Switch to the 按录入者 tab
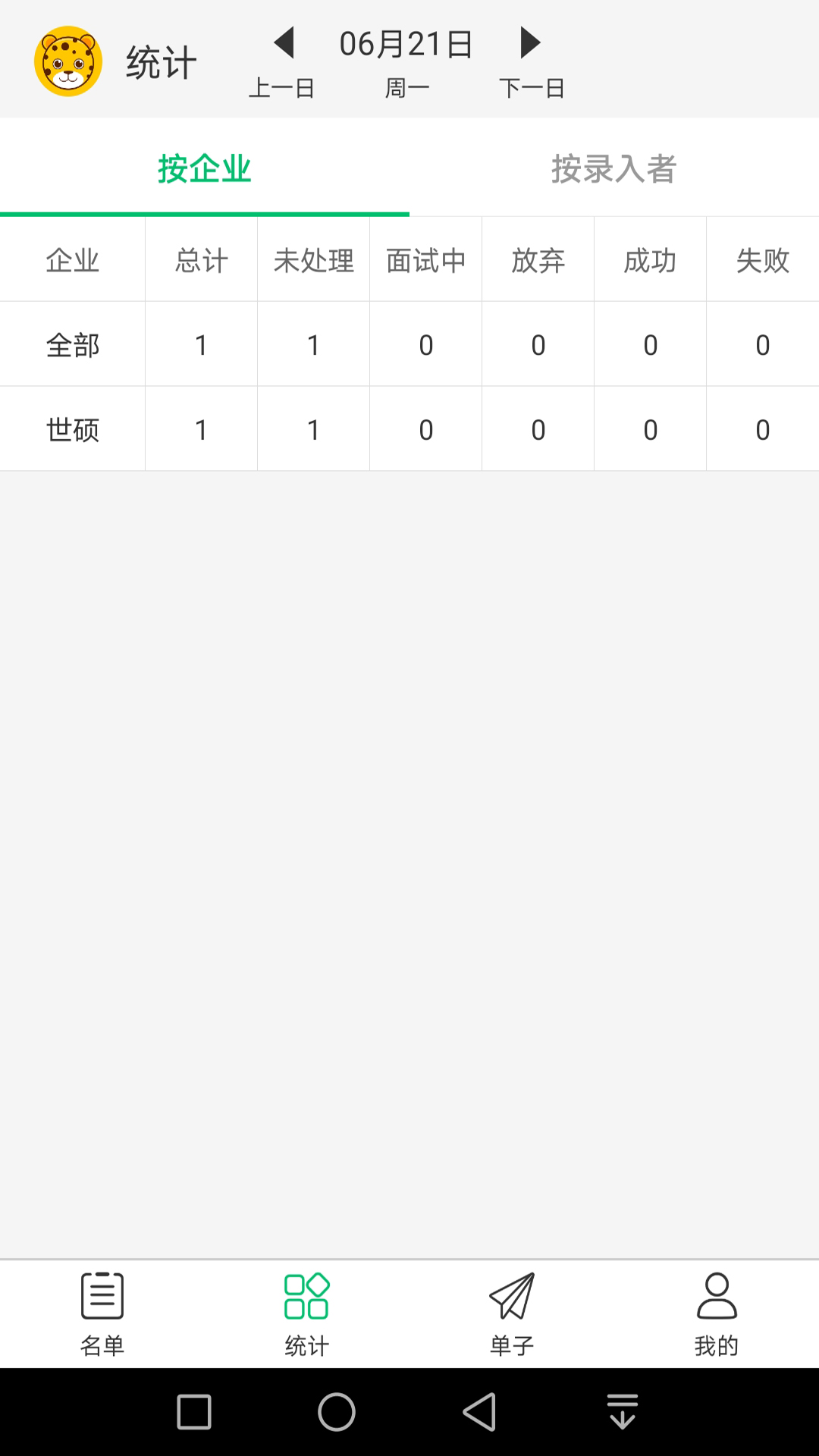Viewport: 819px width, 1456px height. coord(613,168)
